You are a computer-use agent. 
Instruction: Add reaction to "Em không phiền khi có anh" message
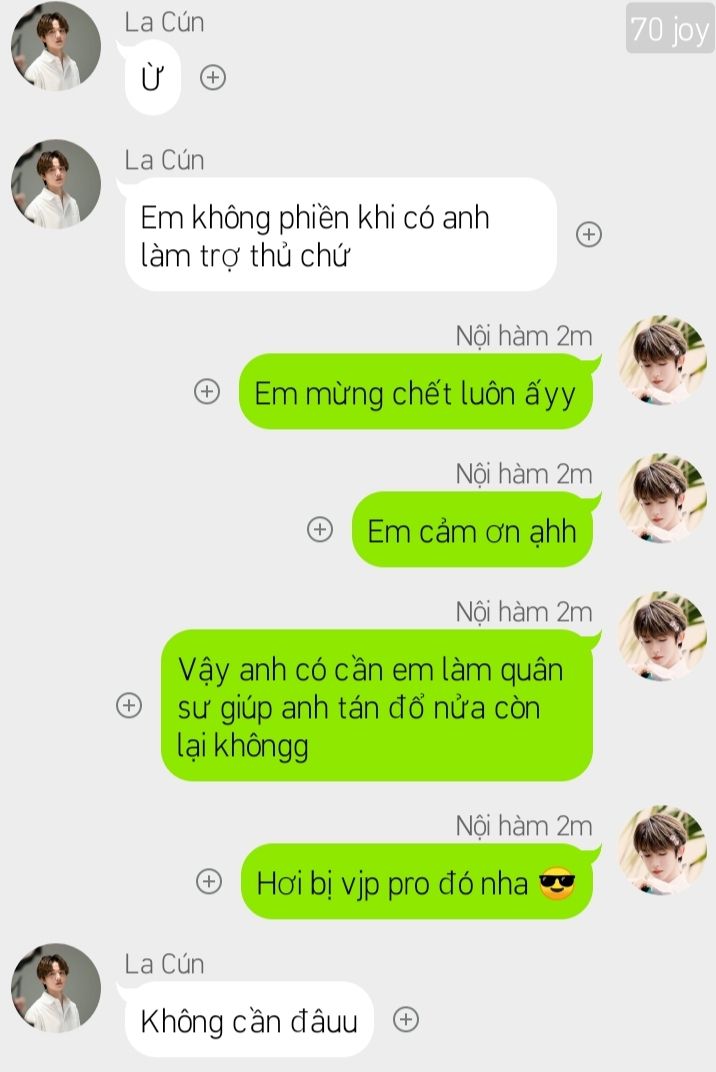click(x=589, y=235)
